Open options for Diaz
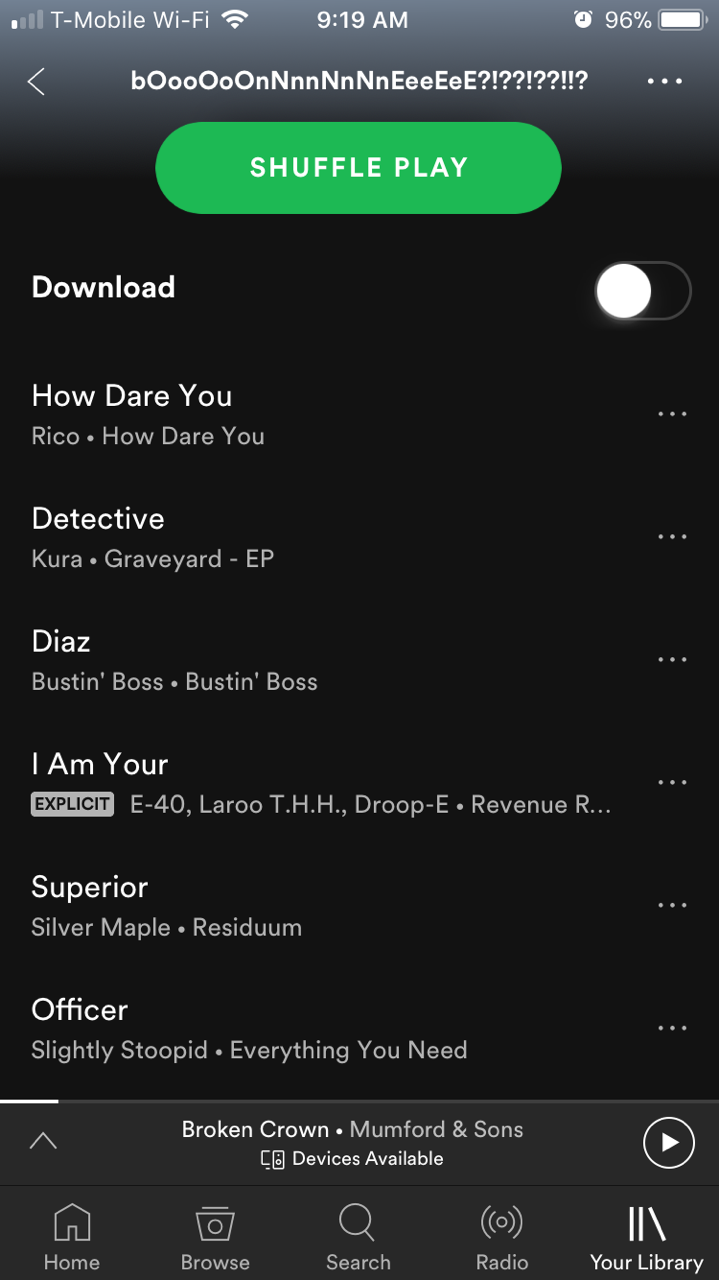The image size is (719, 1280). (x=672, y=660)
